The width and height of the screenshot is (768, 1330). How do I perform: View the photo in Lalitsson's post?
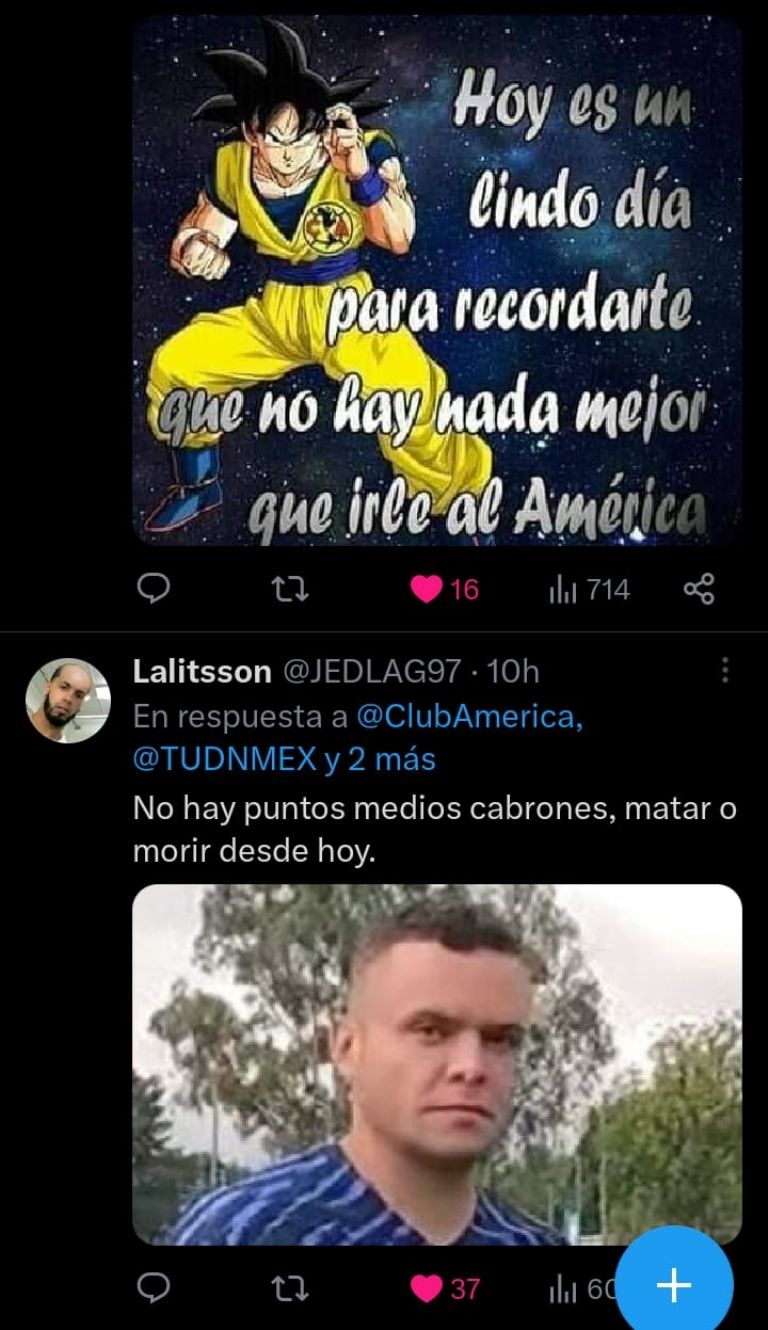437,1064
